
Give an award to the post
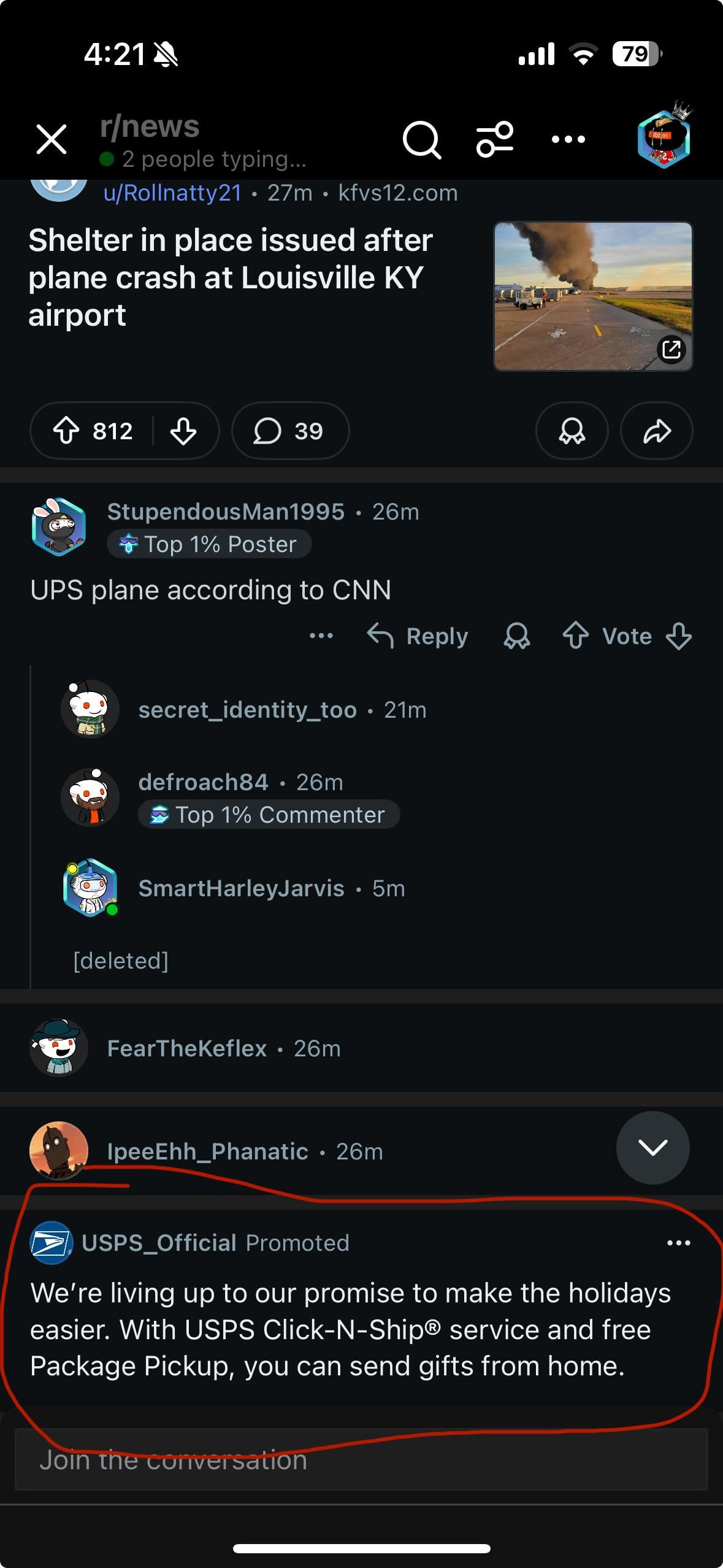(572, 431)
